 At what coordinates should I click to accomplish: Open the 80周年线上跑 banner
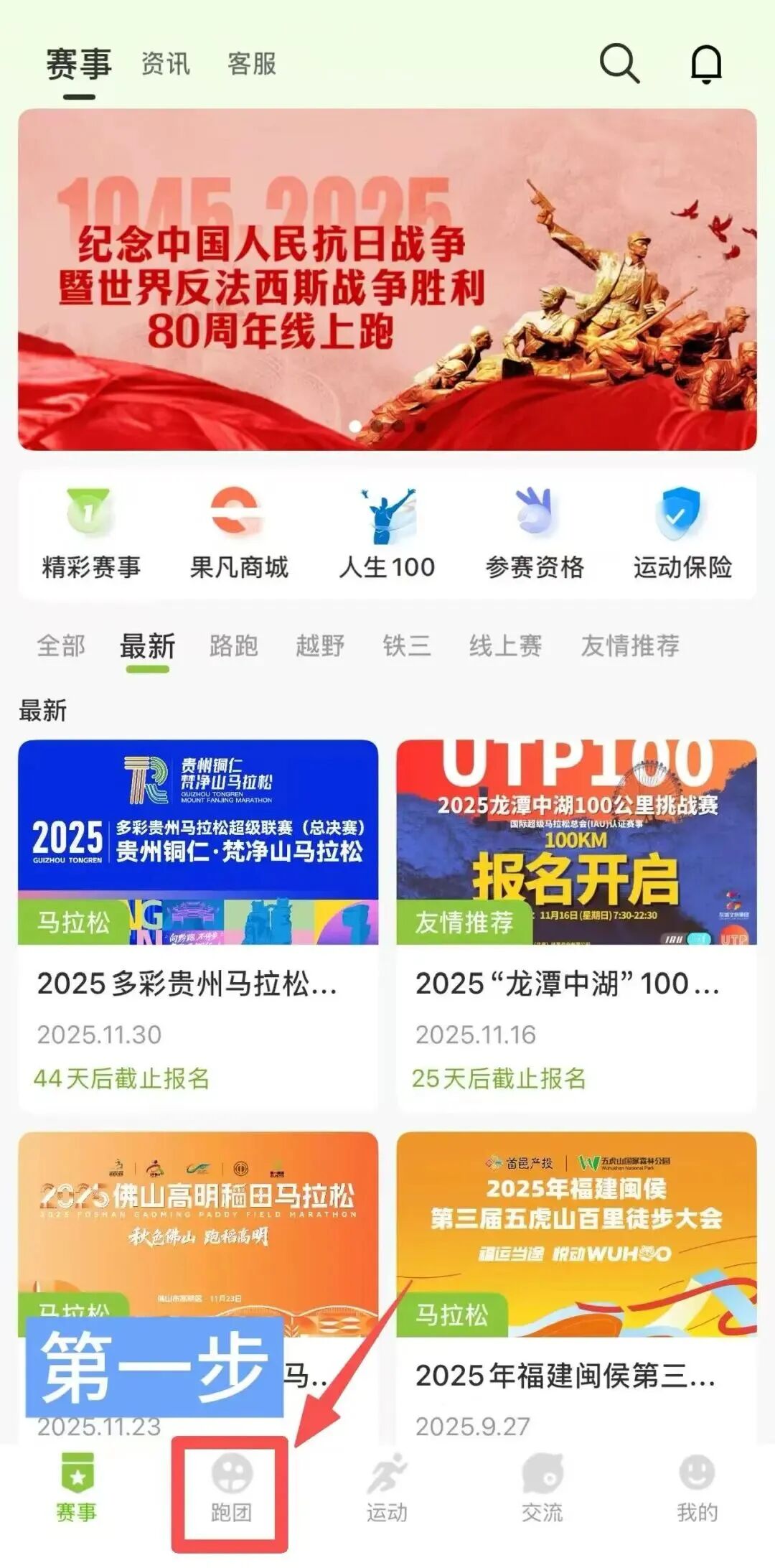[x=387, y=280]
